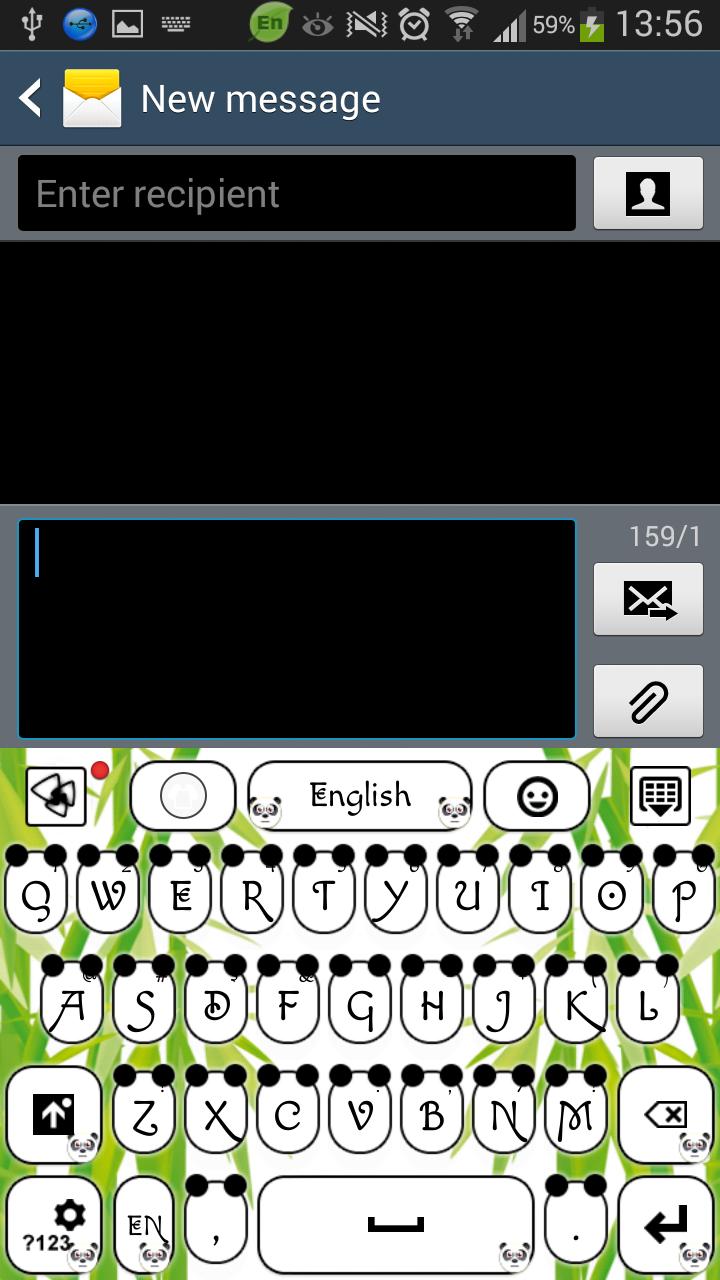Image resolution: width=720 pixels, height=1280 pixels.
Task: Send the message with the envelope button
Action: tap(648, 599)
